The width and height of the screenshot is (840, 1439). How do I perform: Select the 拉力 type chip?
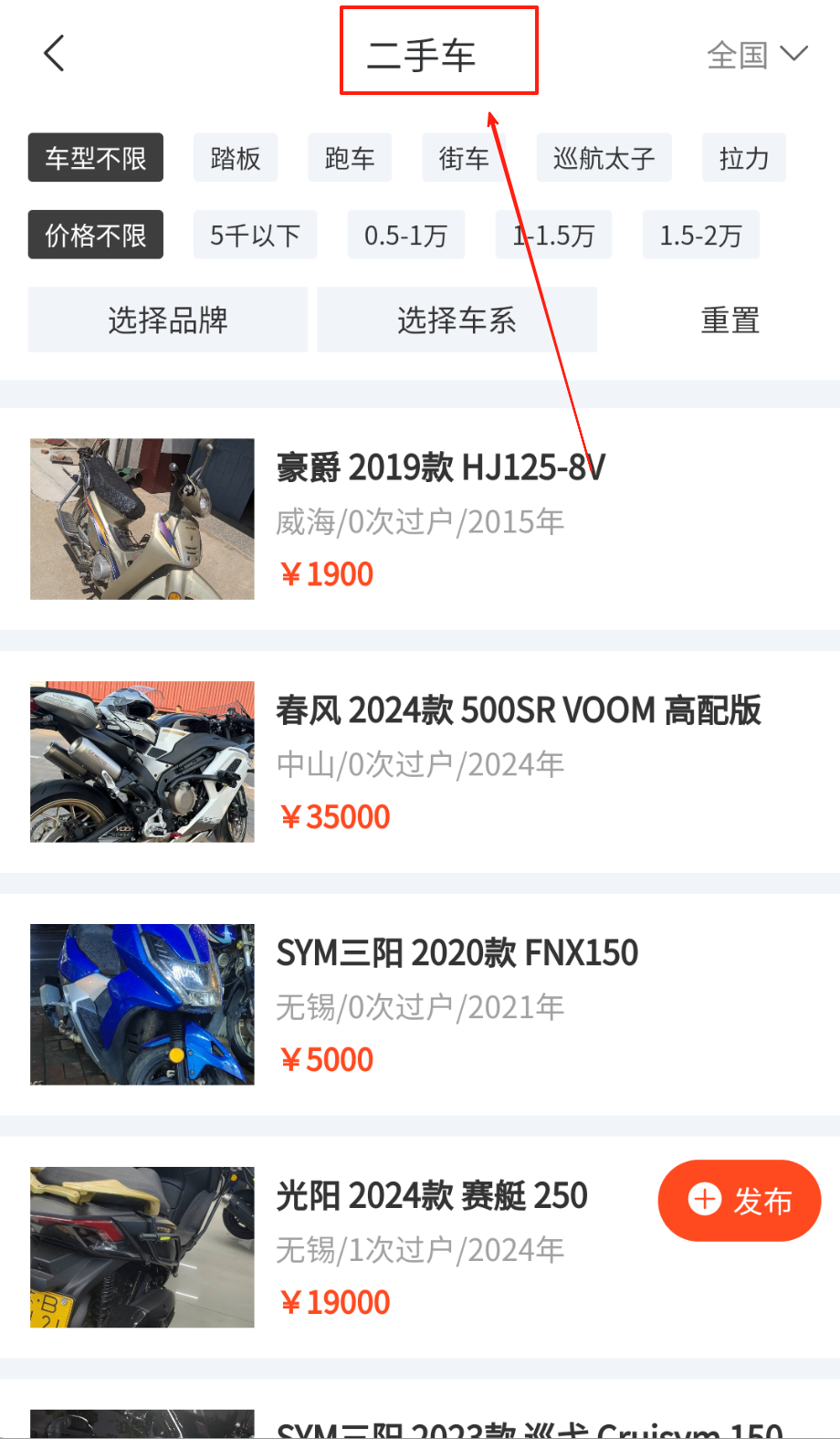[743, 158]
